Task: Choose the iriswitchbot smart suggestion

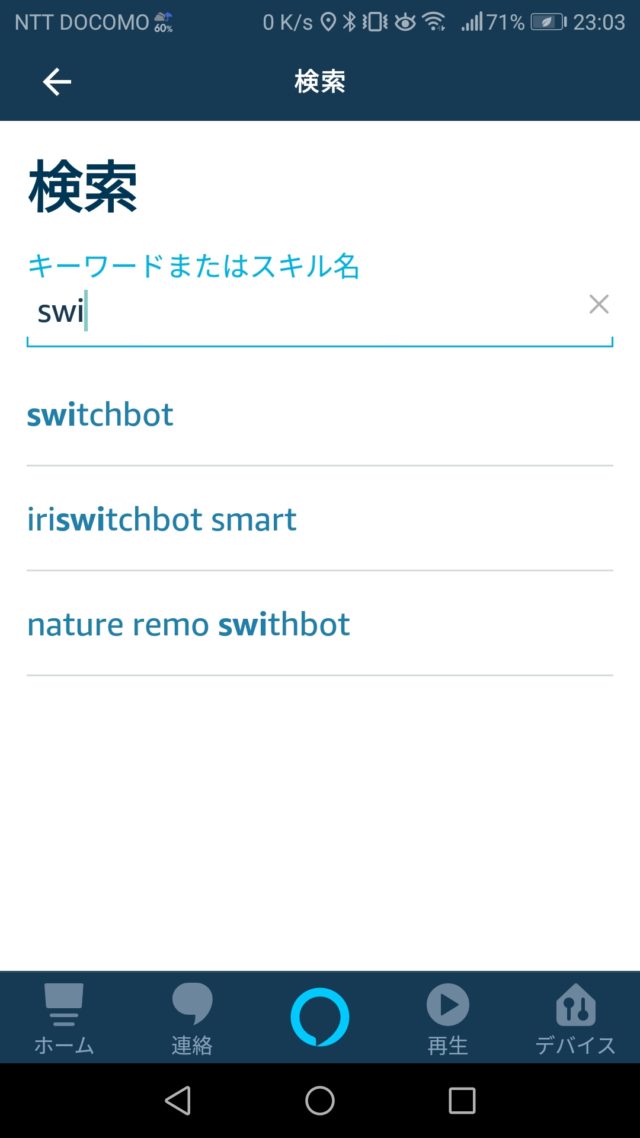Action: (x=319, y=519)
